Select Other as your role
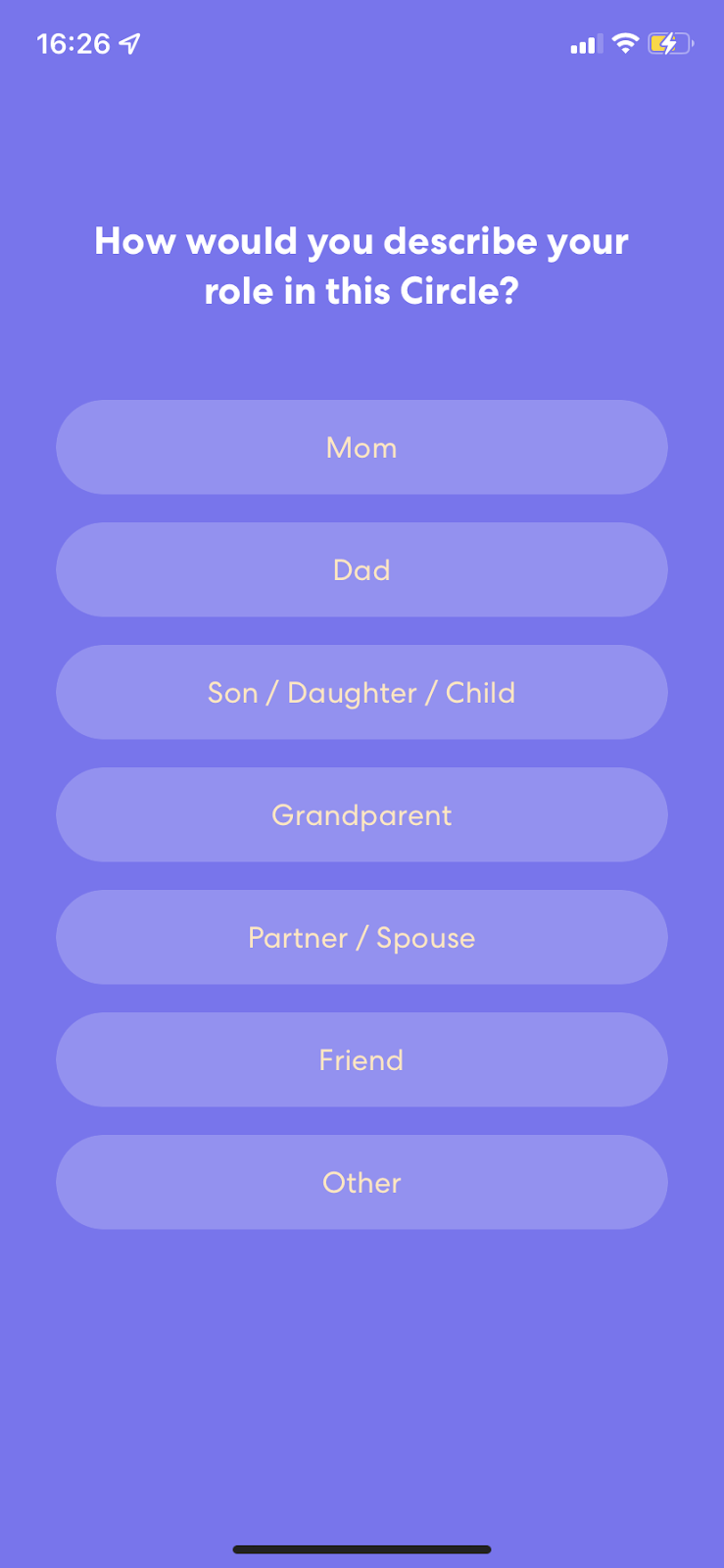The image size is (724, 1568). (x=362, y=1182)
